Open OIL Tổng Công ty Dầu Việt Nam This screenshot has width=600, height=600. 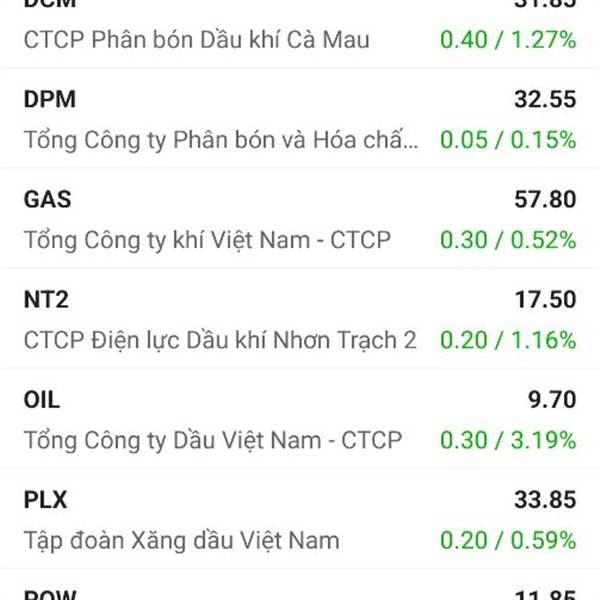[x=300, y=419]
